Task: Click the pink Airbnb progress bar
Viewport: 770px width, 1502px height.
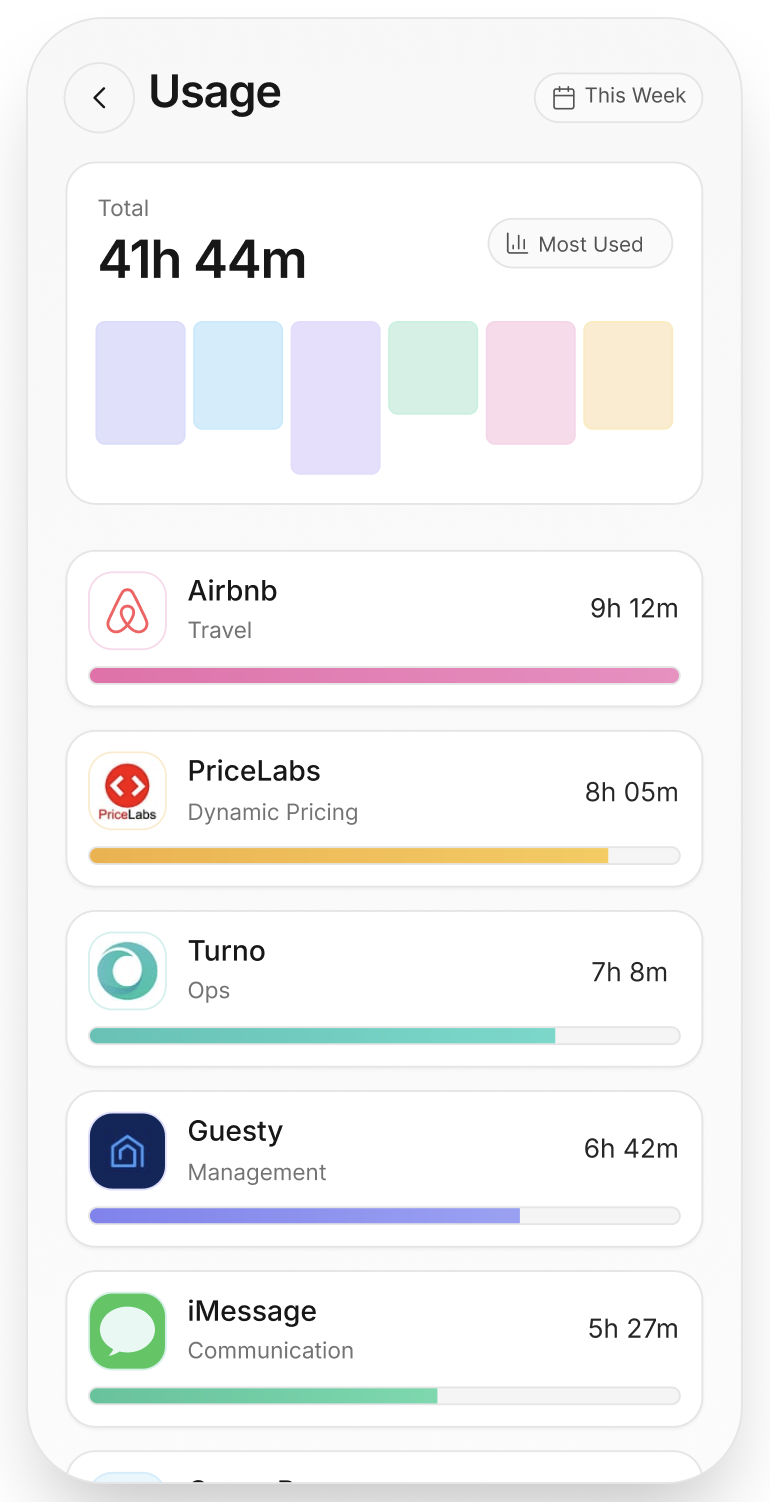Action: coord(384,675)
